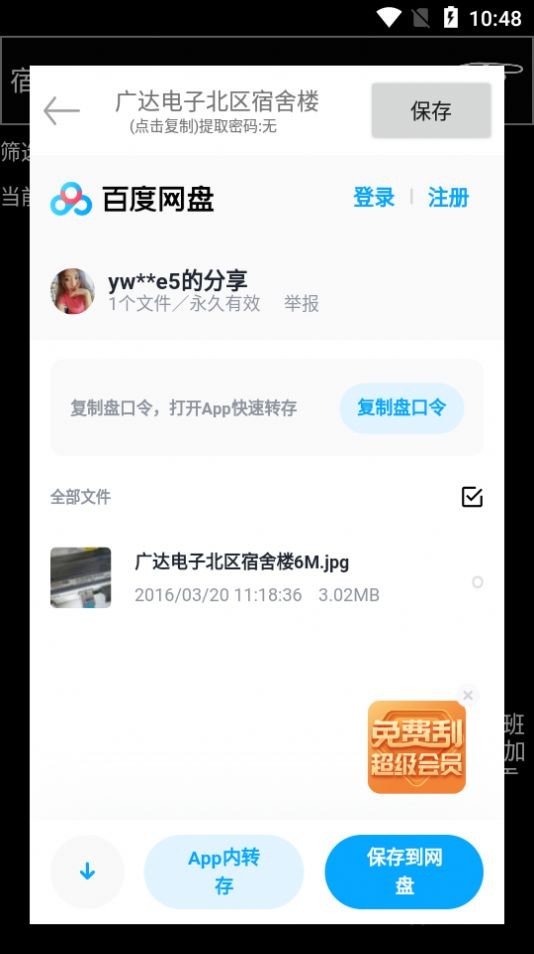Open file 广达电子北区宿舍楼6M.jpg

tap(241, 562)
